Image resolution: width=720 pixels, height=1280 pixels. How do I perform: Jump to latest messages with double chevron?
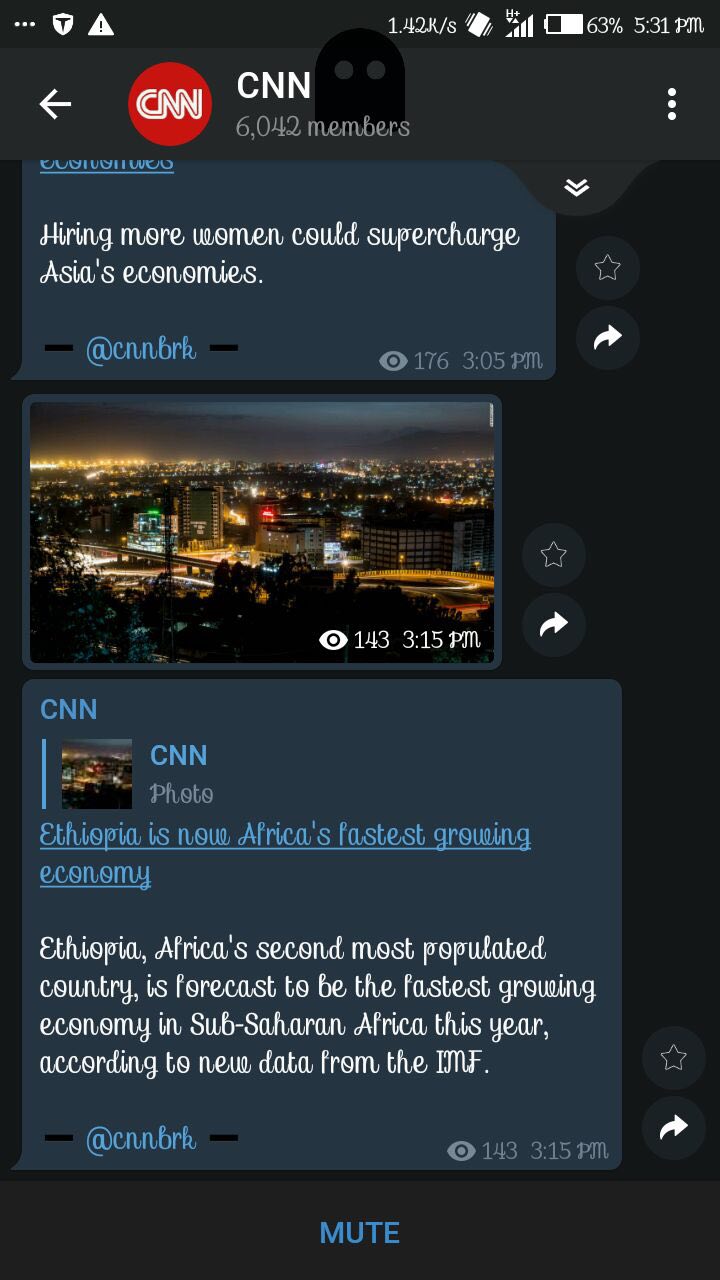577,187
